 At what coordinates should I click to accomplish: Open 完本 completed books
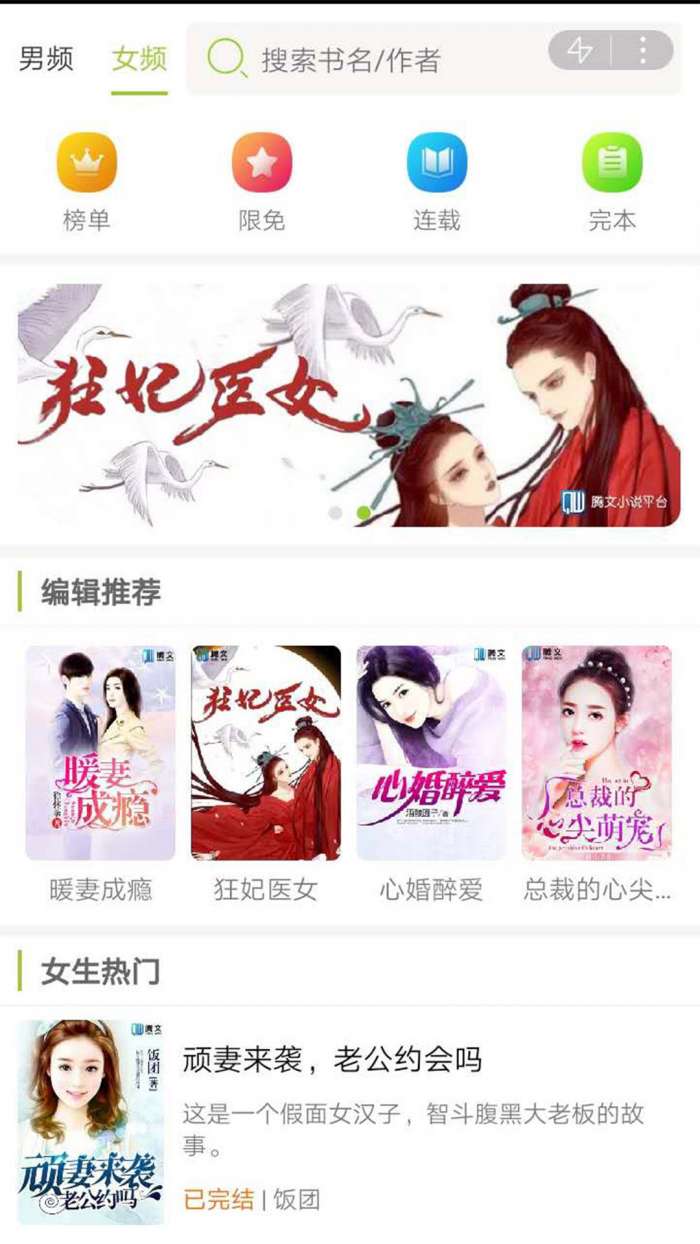coord(612,180)
